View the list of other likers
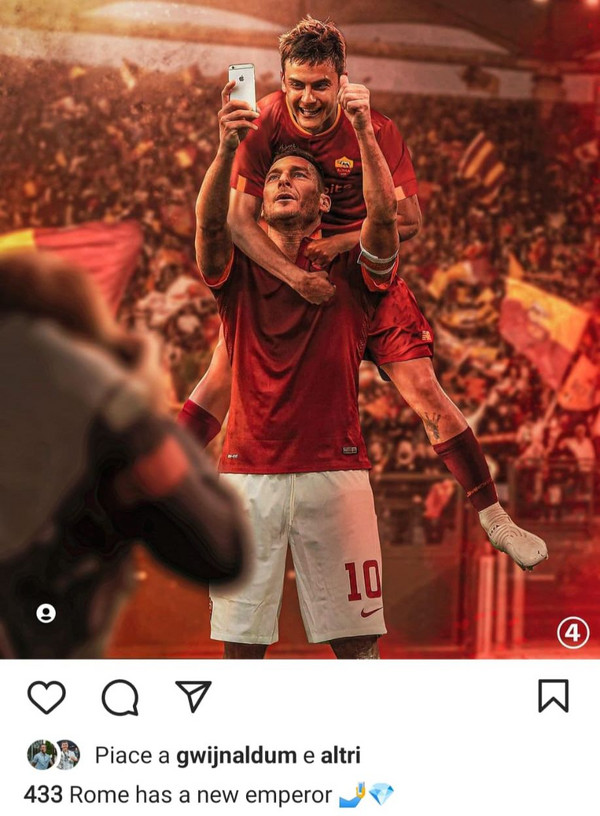The image size is (600, 816). point(340,755)
